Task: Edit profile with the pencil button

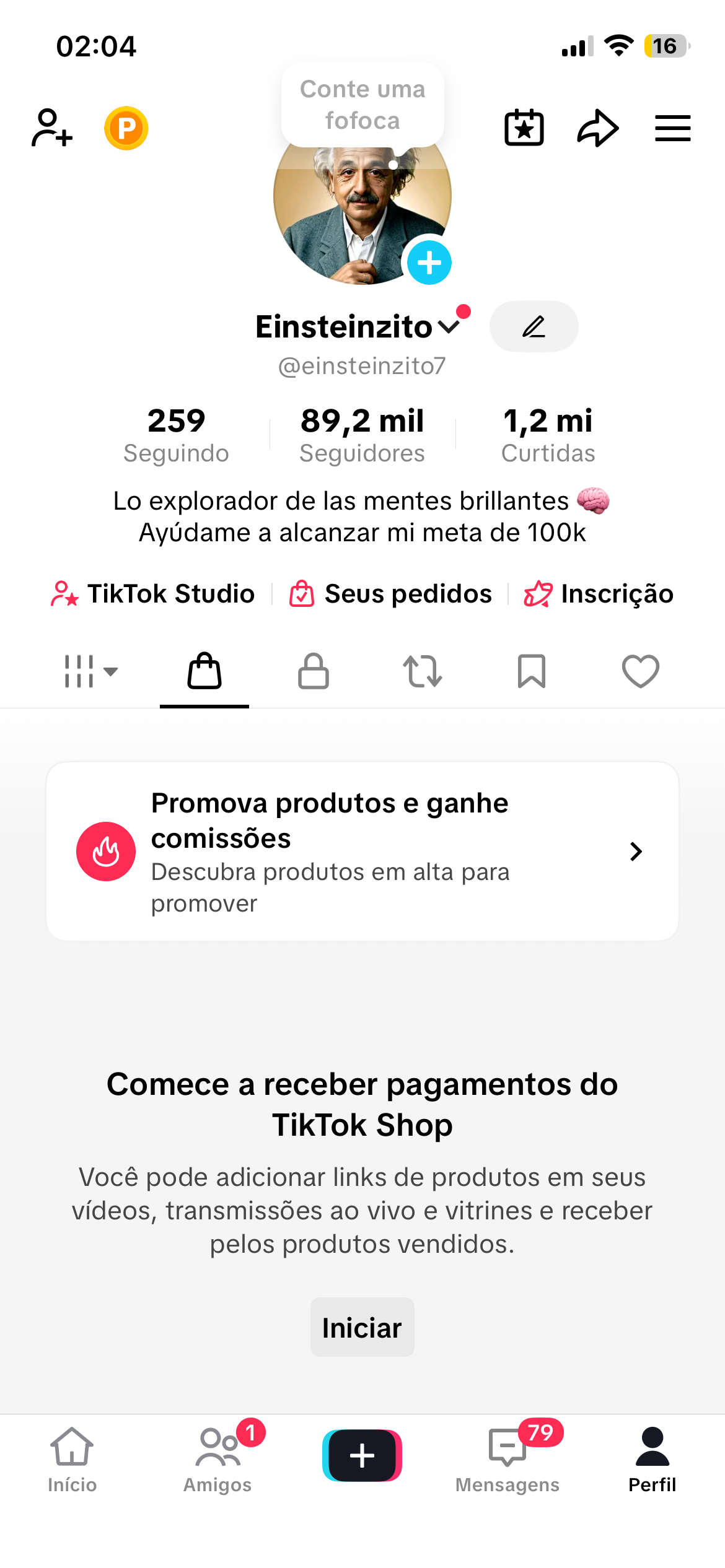Action: 534,327
